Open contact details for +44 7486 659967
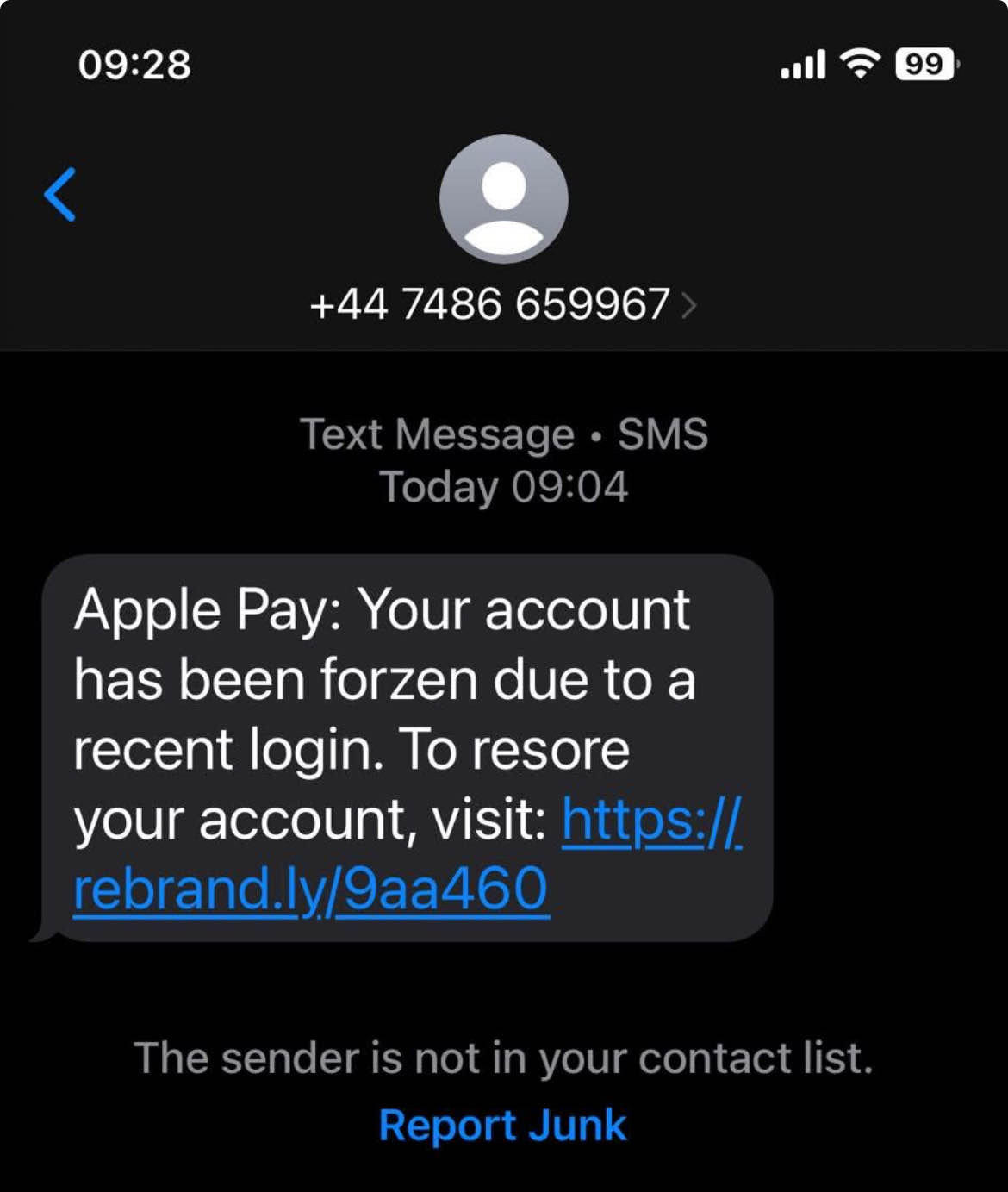This screenshot has width=1008, height=1192. click(503, 304)
